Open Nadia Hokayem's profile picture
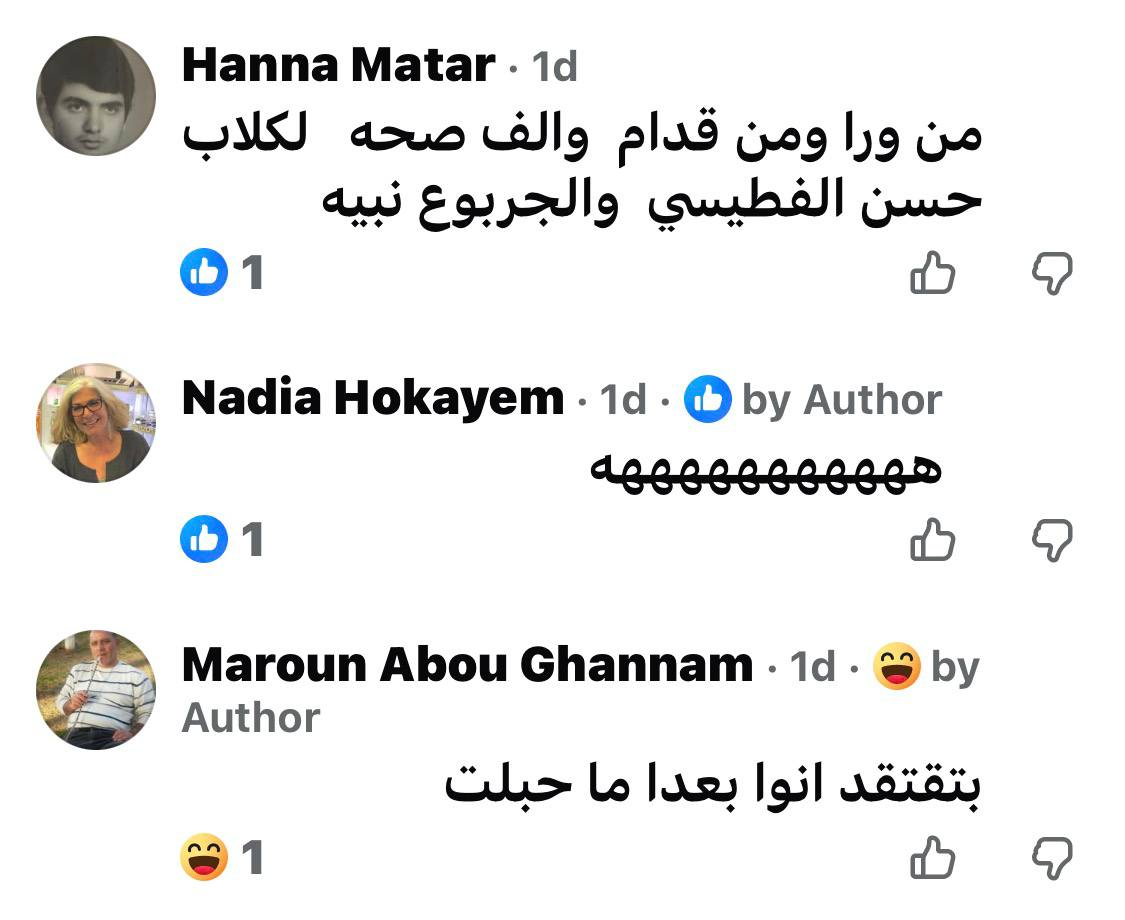 96,423
